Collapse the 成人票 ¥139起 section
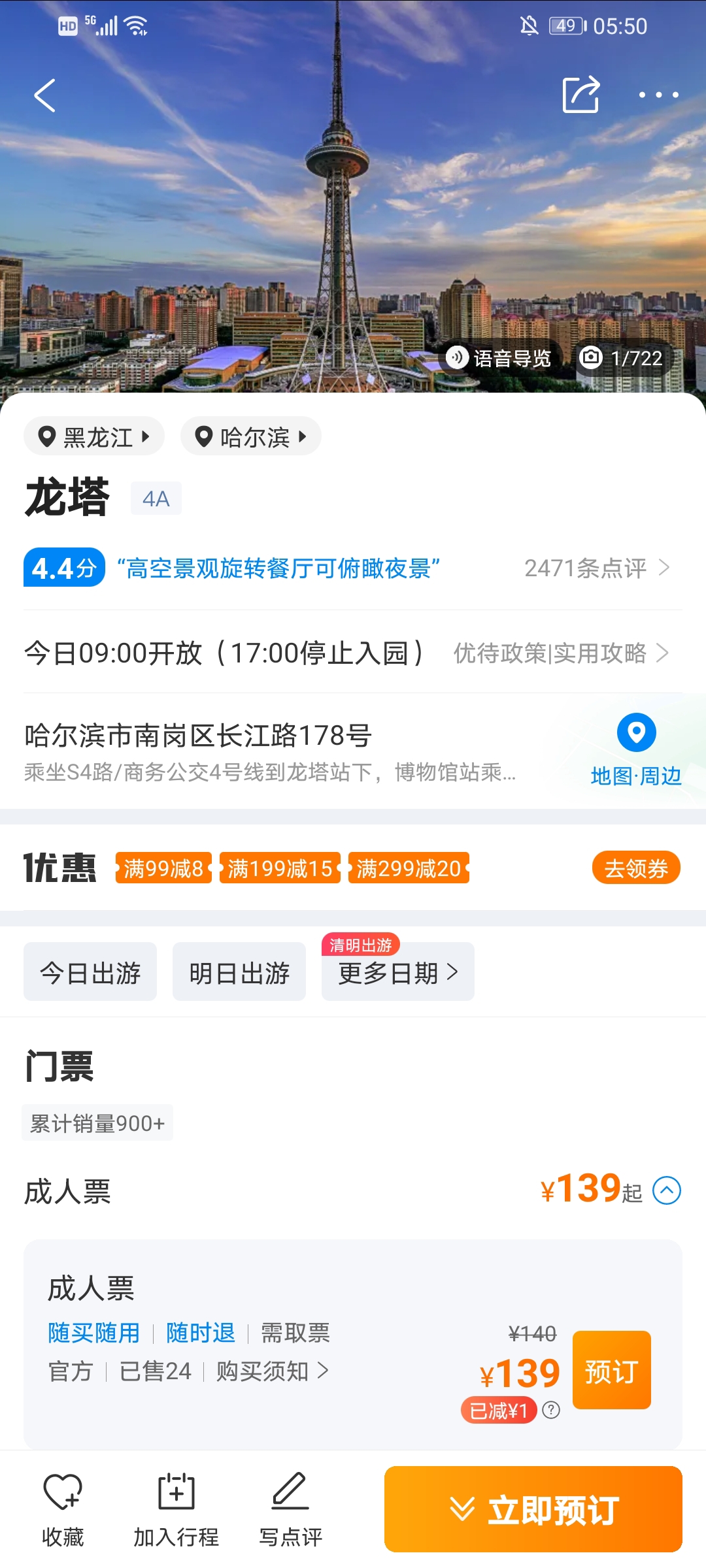The image size is (706, 1568). tap(667, 1190)
